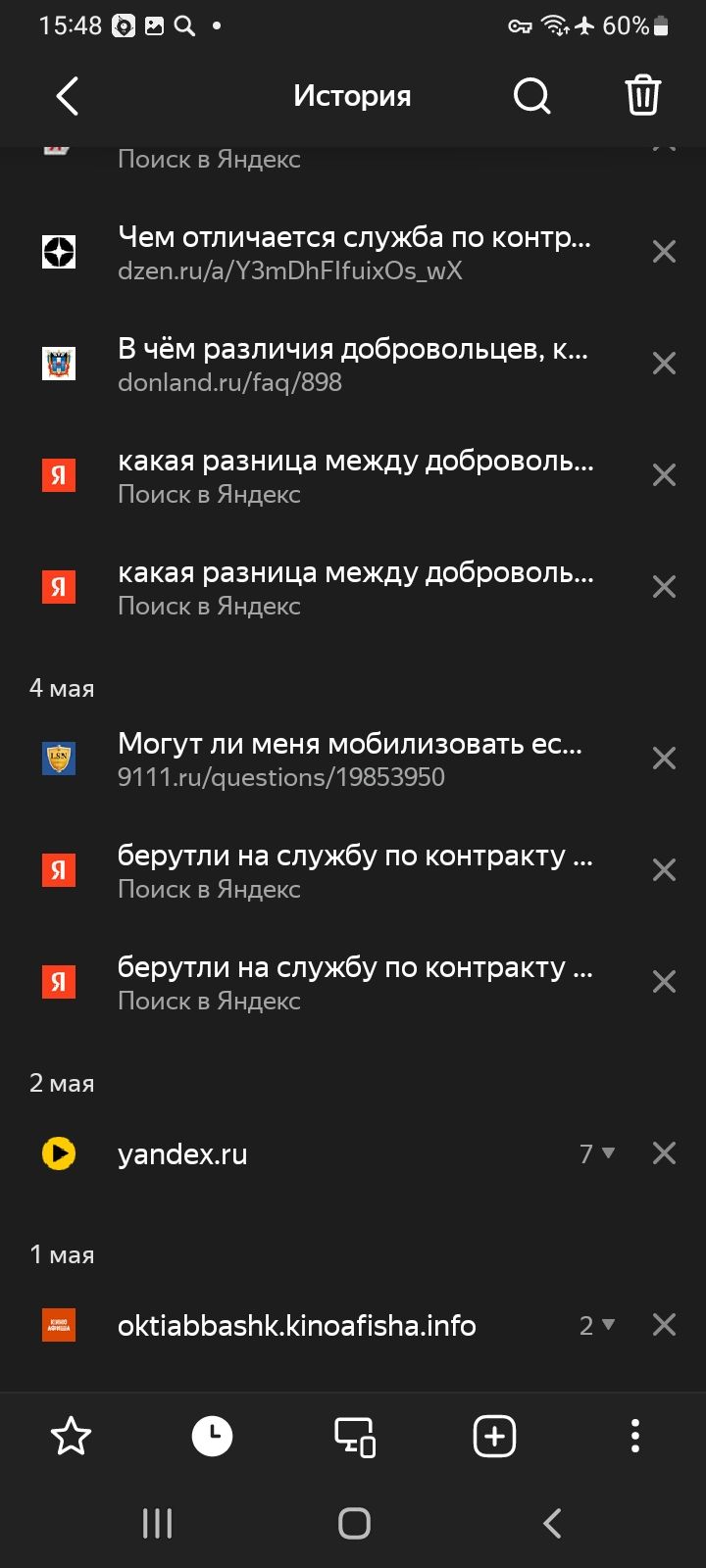Tap the trash icon to clear history
The image size is (706, 1568).
(x=642, y=96)
